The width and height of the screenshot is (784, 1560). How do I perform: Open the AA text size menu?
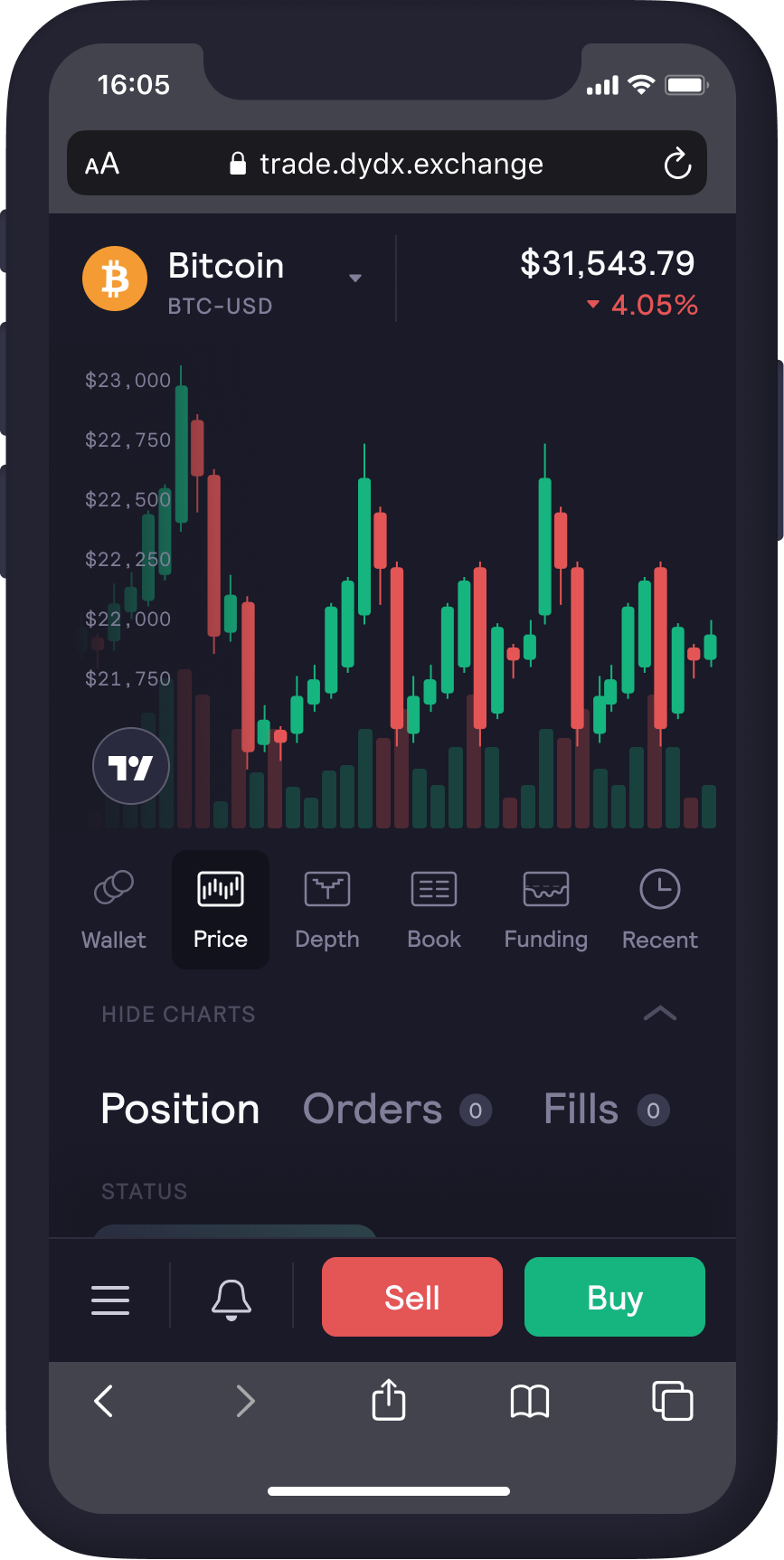(102, 165)
